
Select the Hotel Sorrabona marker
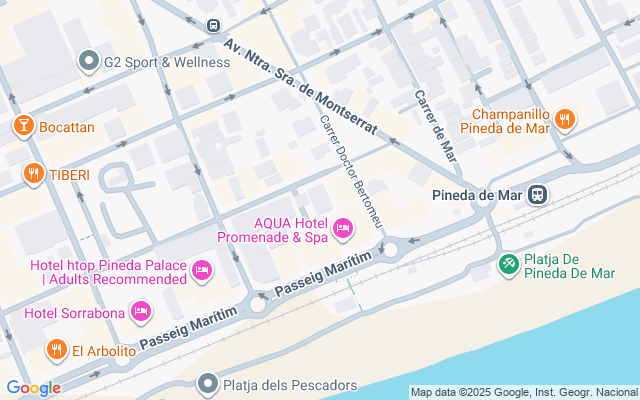pyautogui.click(x=141, y=313)
